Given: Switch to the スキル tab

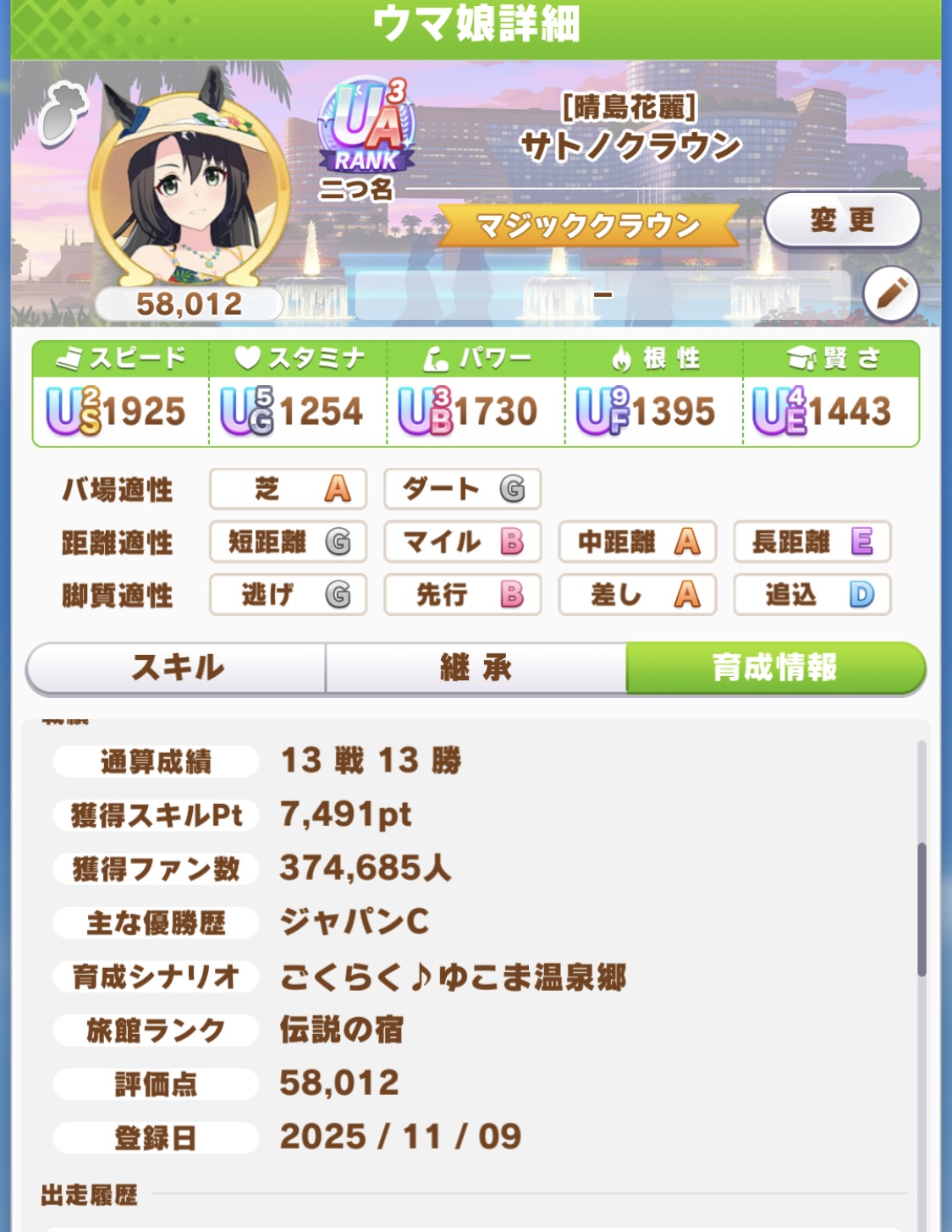Looking at the screenshot, I should [x=177, y=668].
